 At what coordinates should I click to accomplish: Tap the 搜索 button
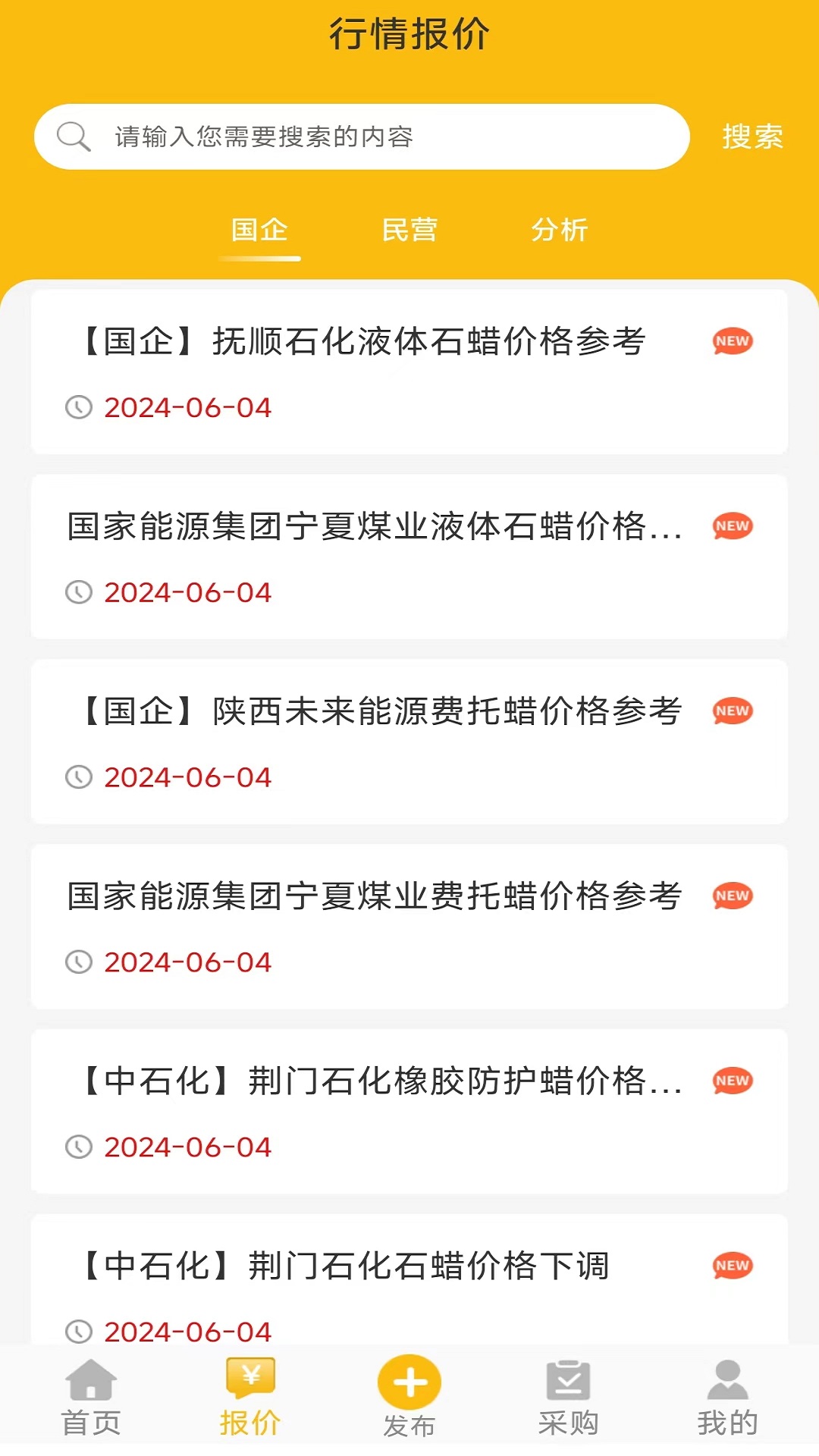point(752,136)
